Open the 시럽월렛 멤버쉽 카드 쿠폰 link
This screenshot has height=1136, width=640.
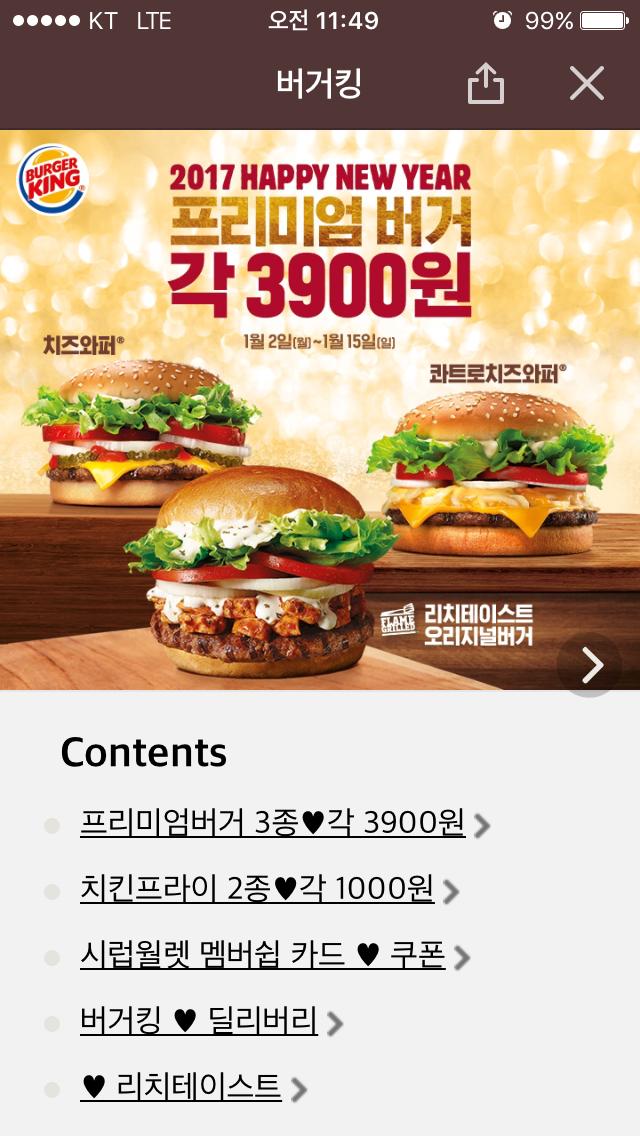[x=262, y=955]
